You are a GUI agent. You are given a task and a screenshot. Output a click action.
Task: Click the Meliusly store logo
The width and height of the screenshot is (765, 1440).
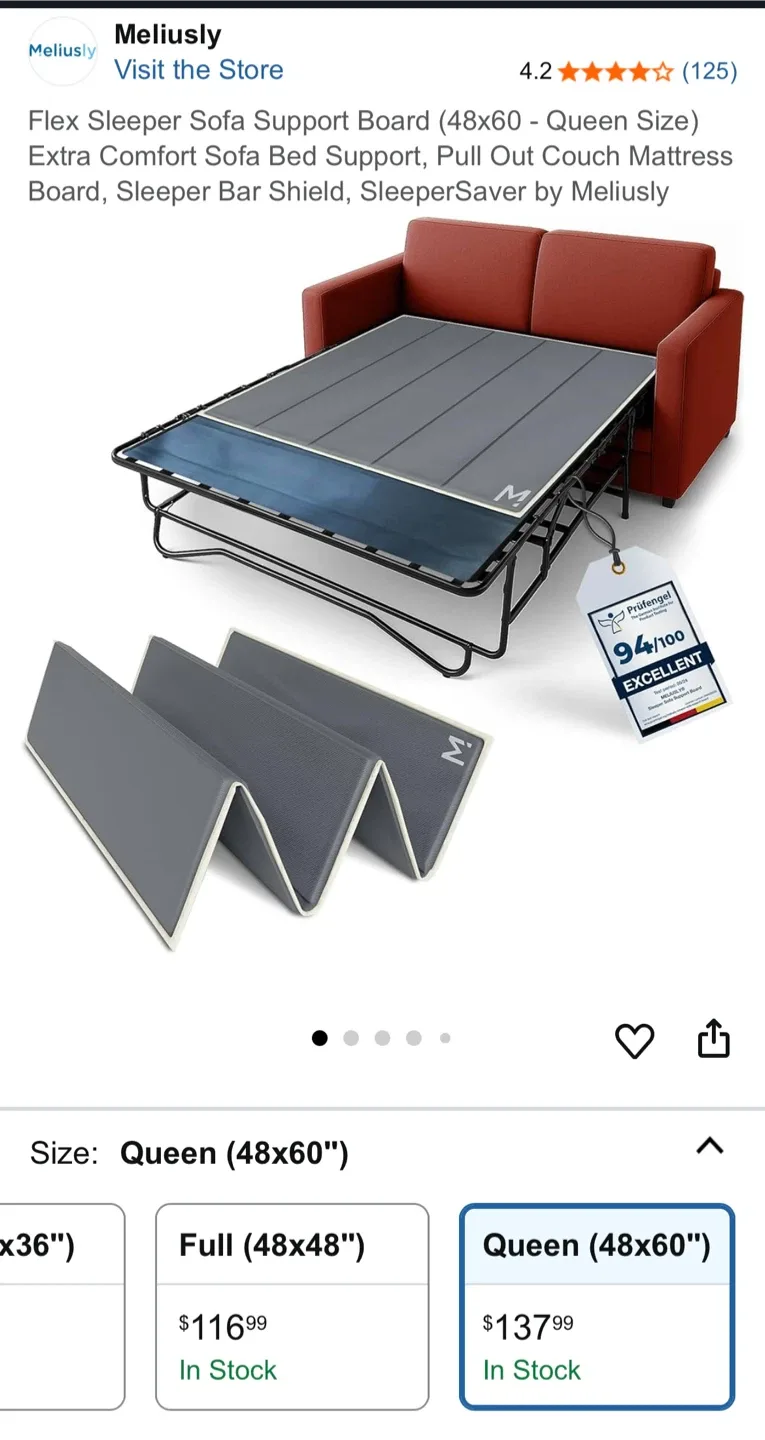62,51
